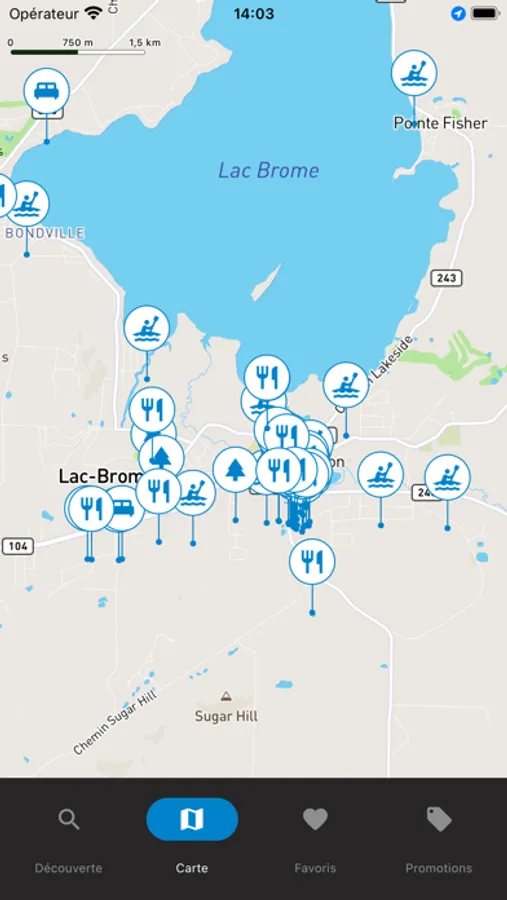Open the restaurant pin below the town cluster
The width and height of the screenshot is (507, 900).
pyautogui.click(x=312, y=562)
